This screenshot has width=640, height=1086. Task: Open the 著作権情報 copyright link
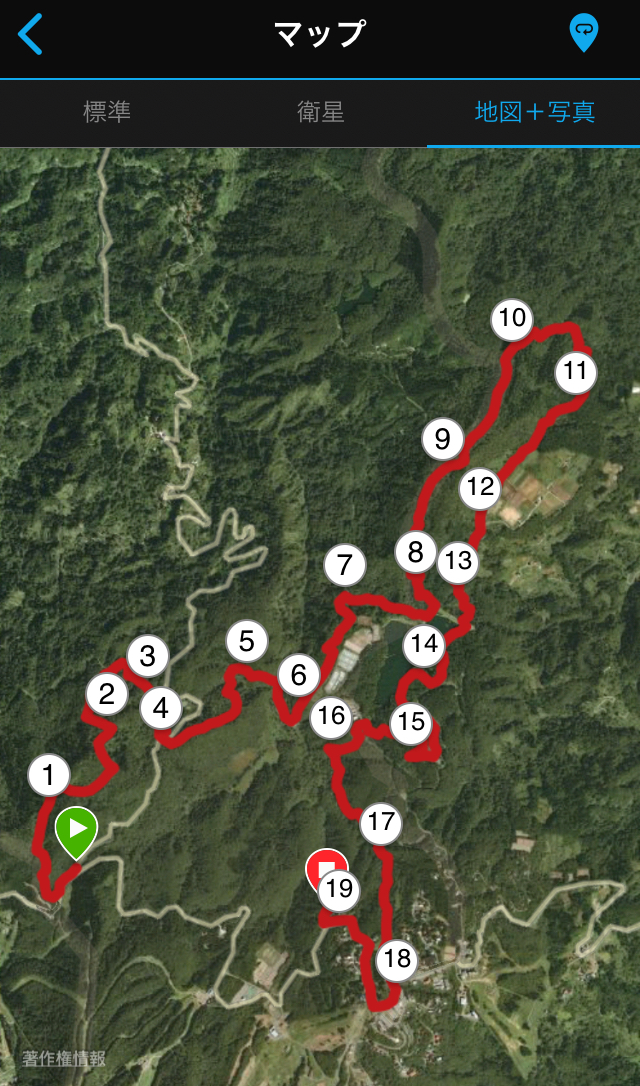coord(64,1058)
